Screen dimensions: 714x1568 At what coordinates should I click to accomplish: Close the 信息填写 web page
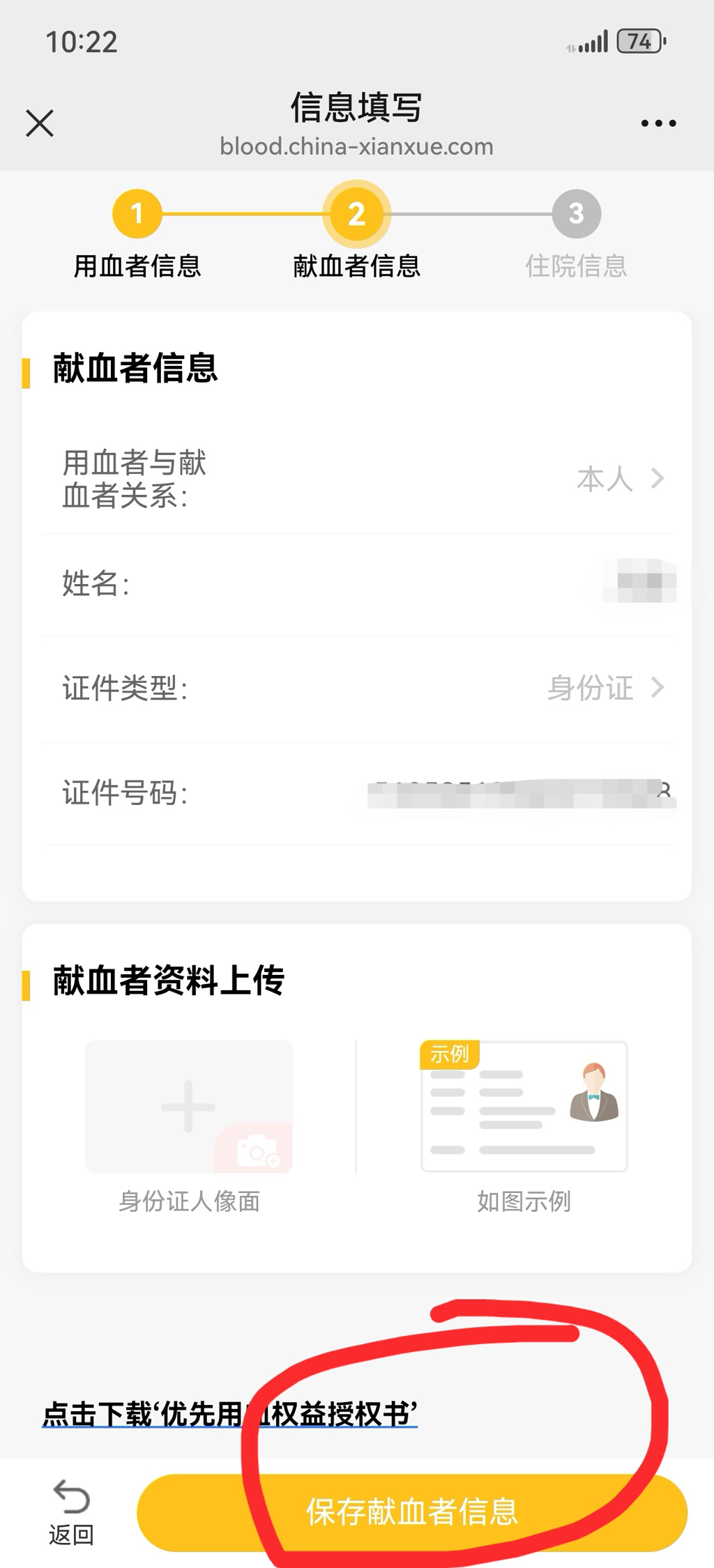40,123
